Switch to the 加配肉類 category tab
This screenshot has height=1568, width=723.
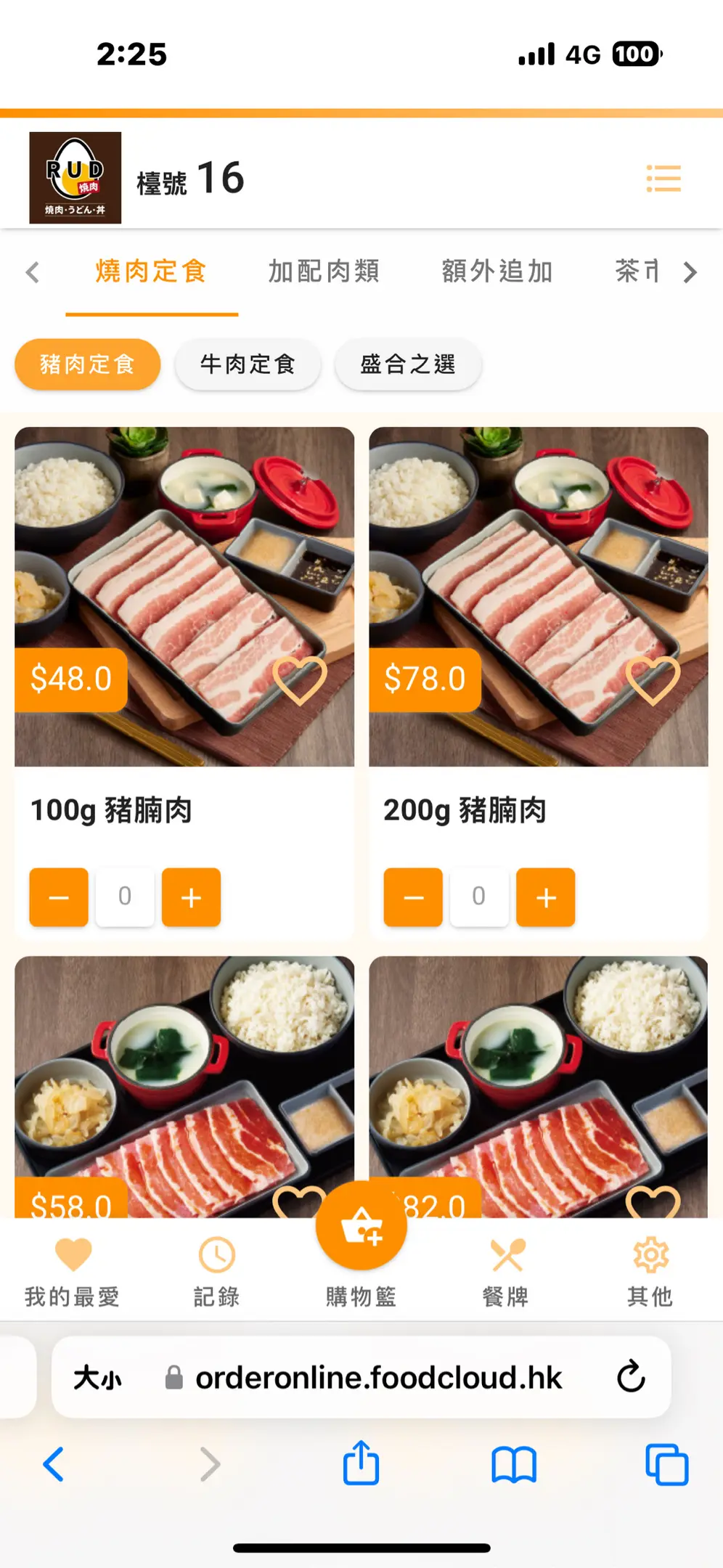[324, 271]
